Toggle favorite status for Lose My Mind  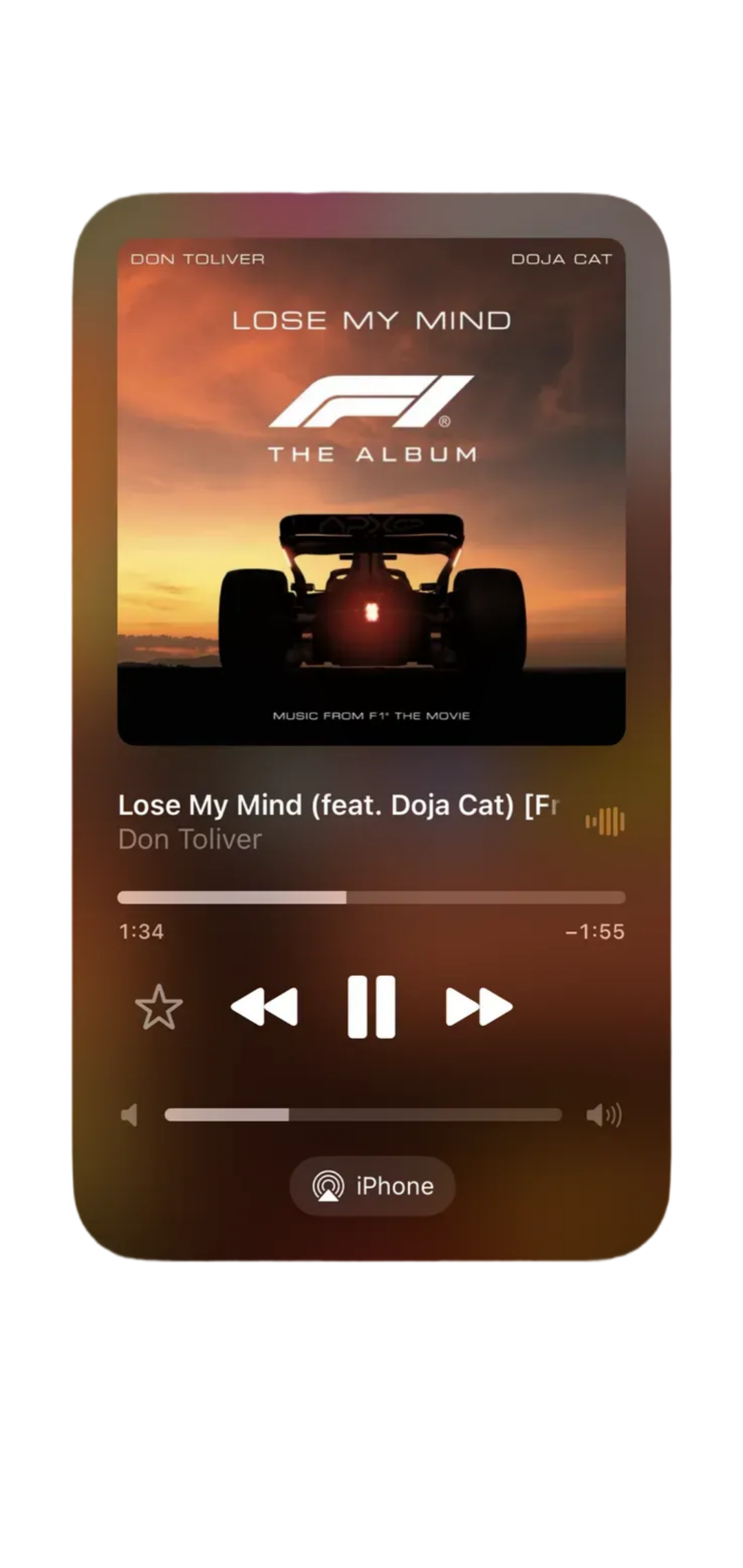pos(160,1006)
